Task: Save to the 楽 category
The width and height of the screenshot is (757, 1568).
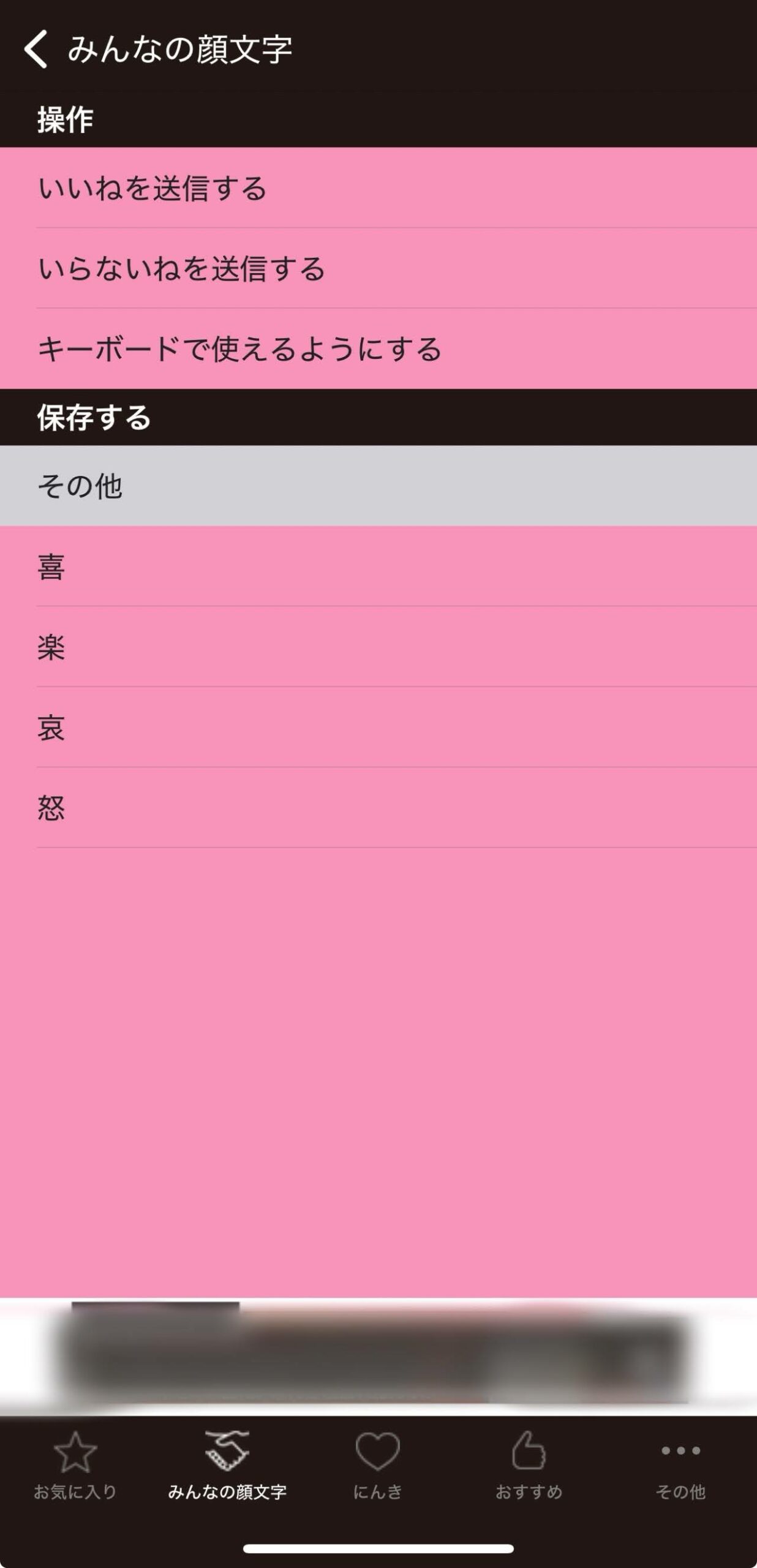Action: [x=378, y=647]
